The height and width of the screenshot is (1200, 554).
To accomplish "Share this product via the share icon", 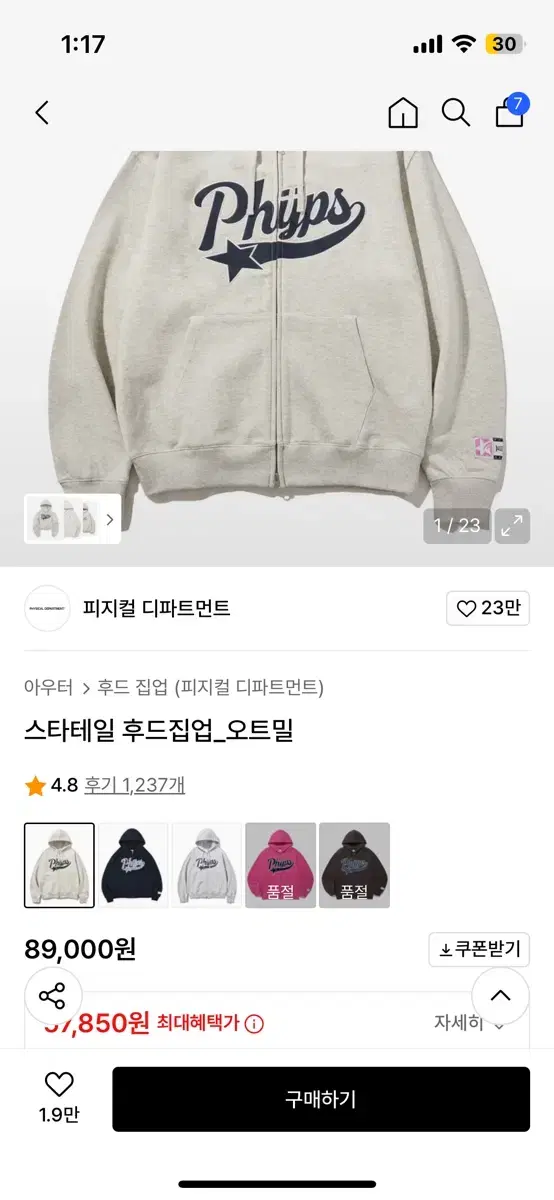I will coord(52,996).
